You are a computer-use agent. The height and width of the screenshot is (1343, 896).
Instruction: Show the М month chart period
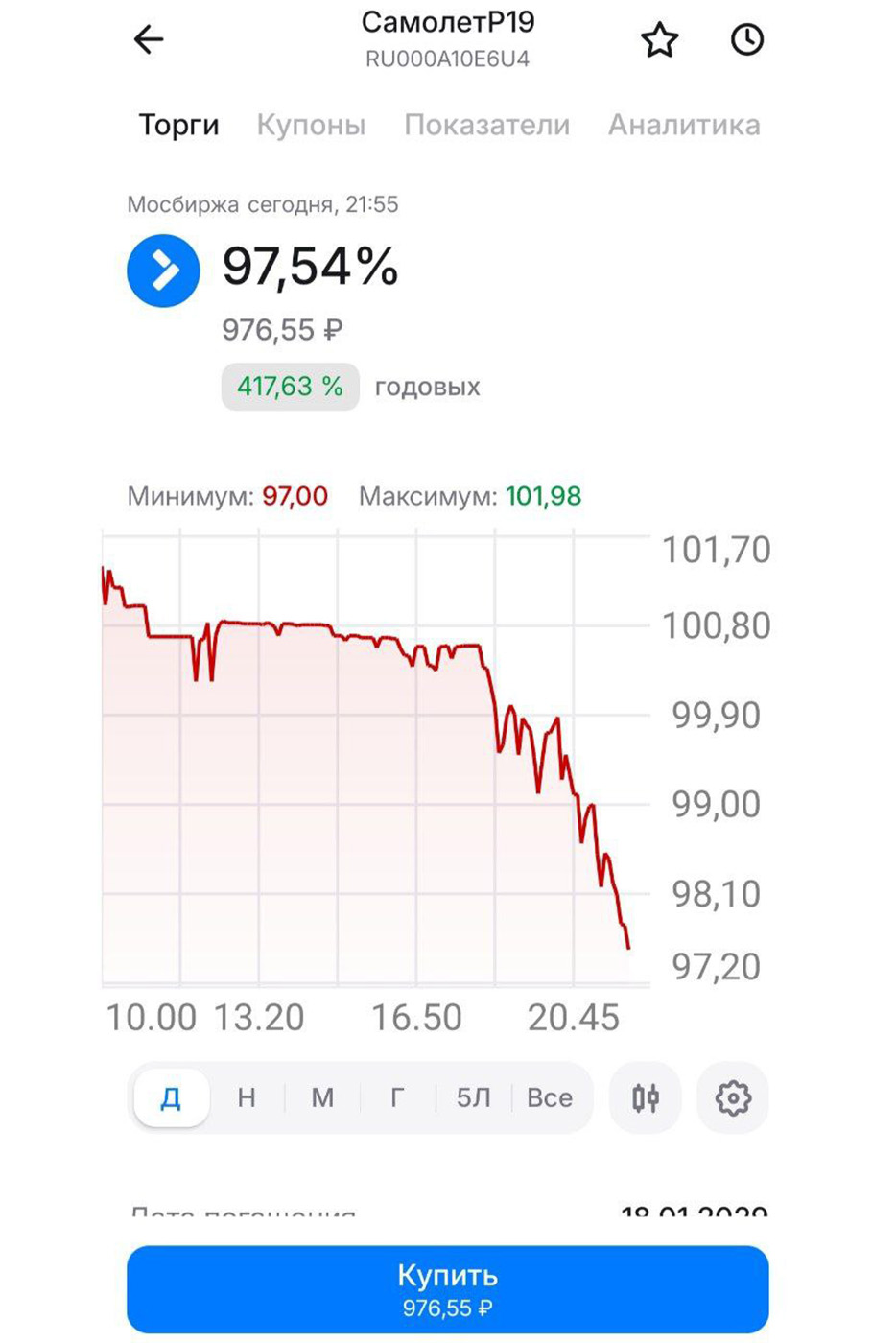pos(322,1097)
